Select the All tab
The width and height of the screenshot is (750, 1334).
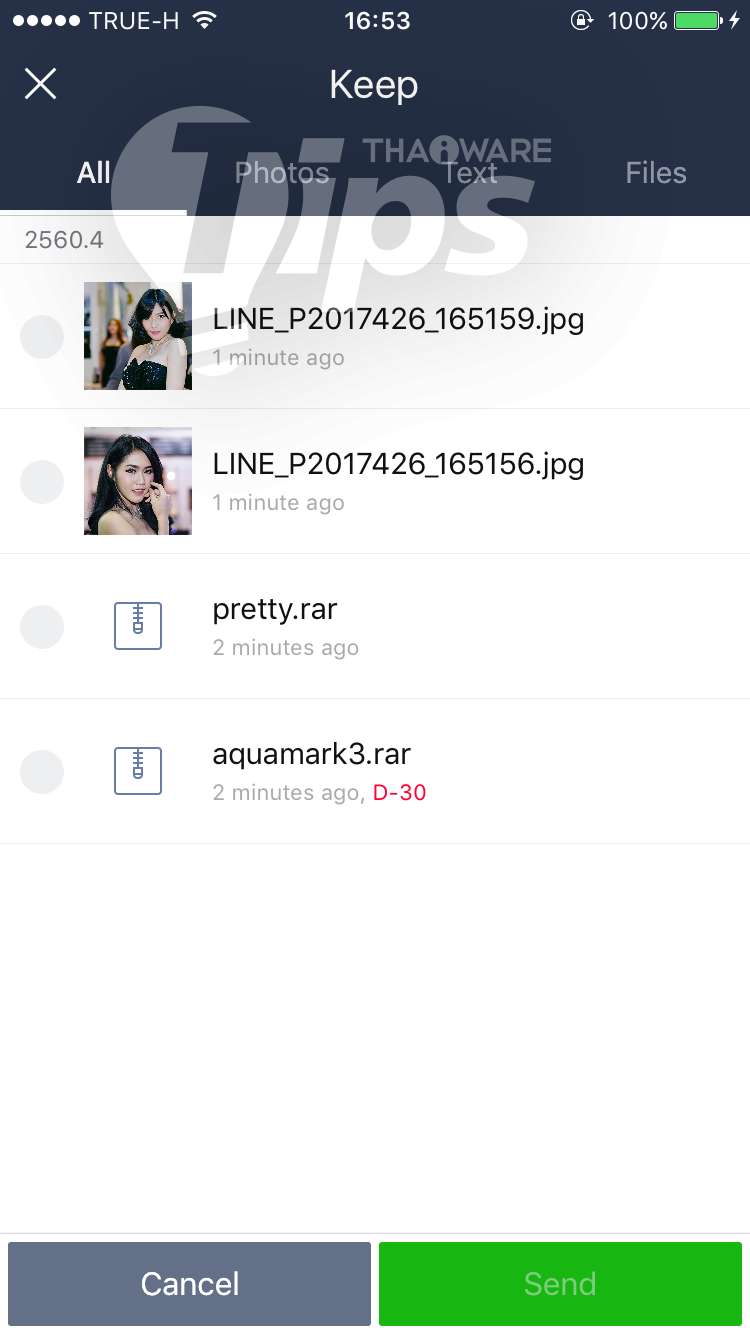94,173
